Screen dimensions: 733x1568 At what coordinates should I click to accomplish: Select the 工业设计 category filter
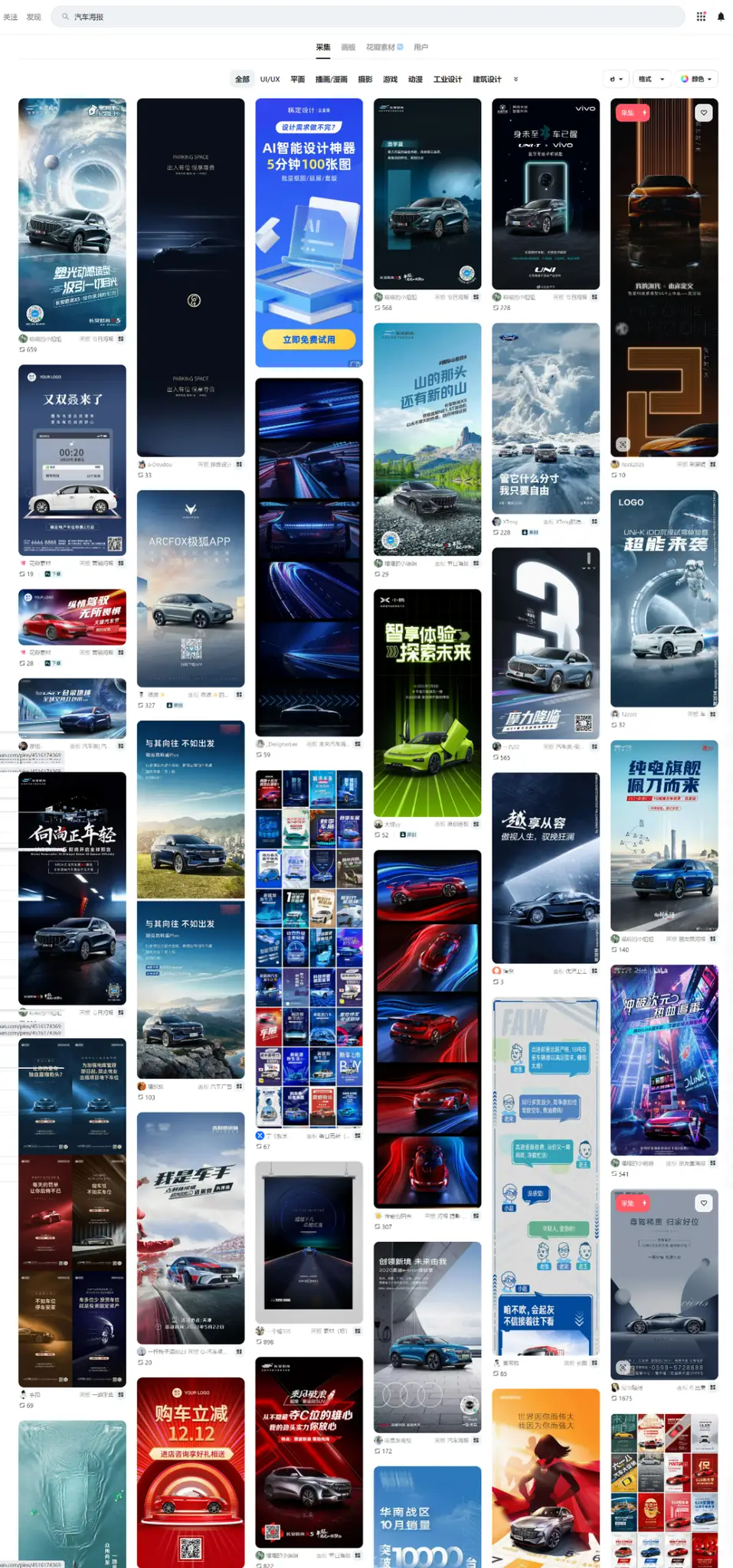coord(447,80)
